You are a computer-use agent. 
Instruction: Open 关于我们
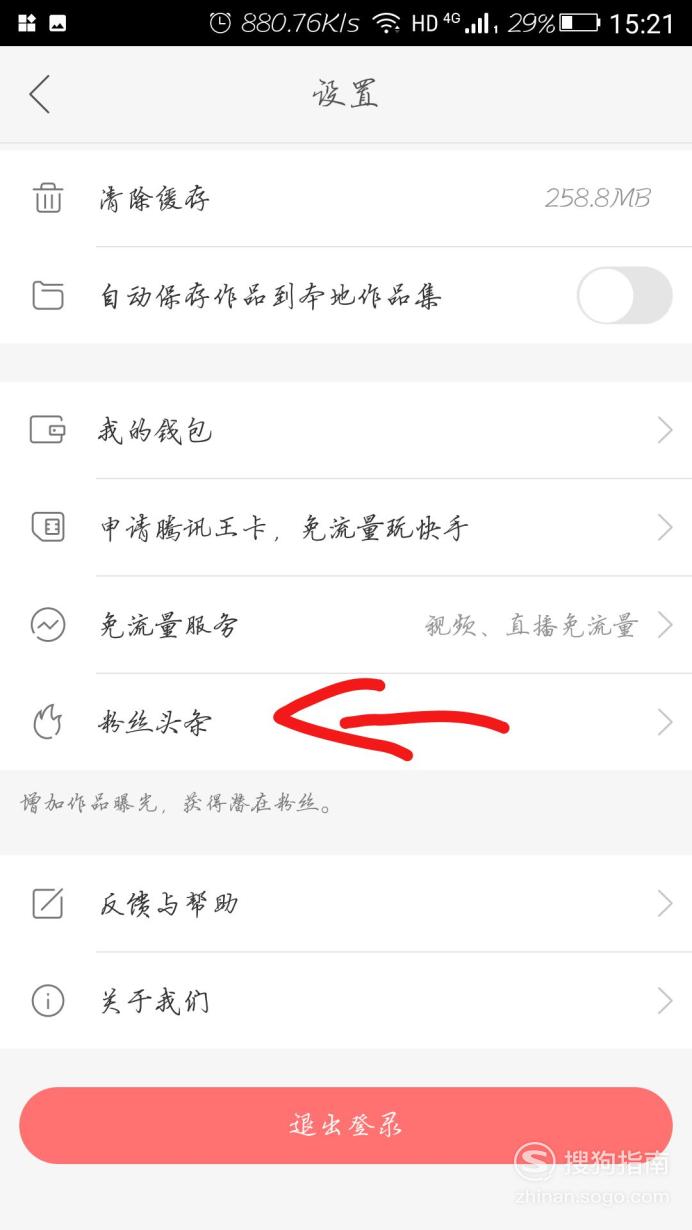[346, 1001]
